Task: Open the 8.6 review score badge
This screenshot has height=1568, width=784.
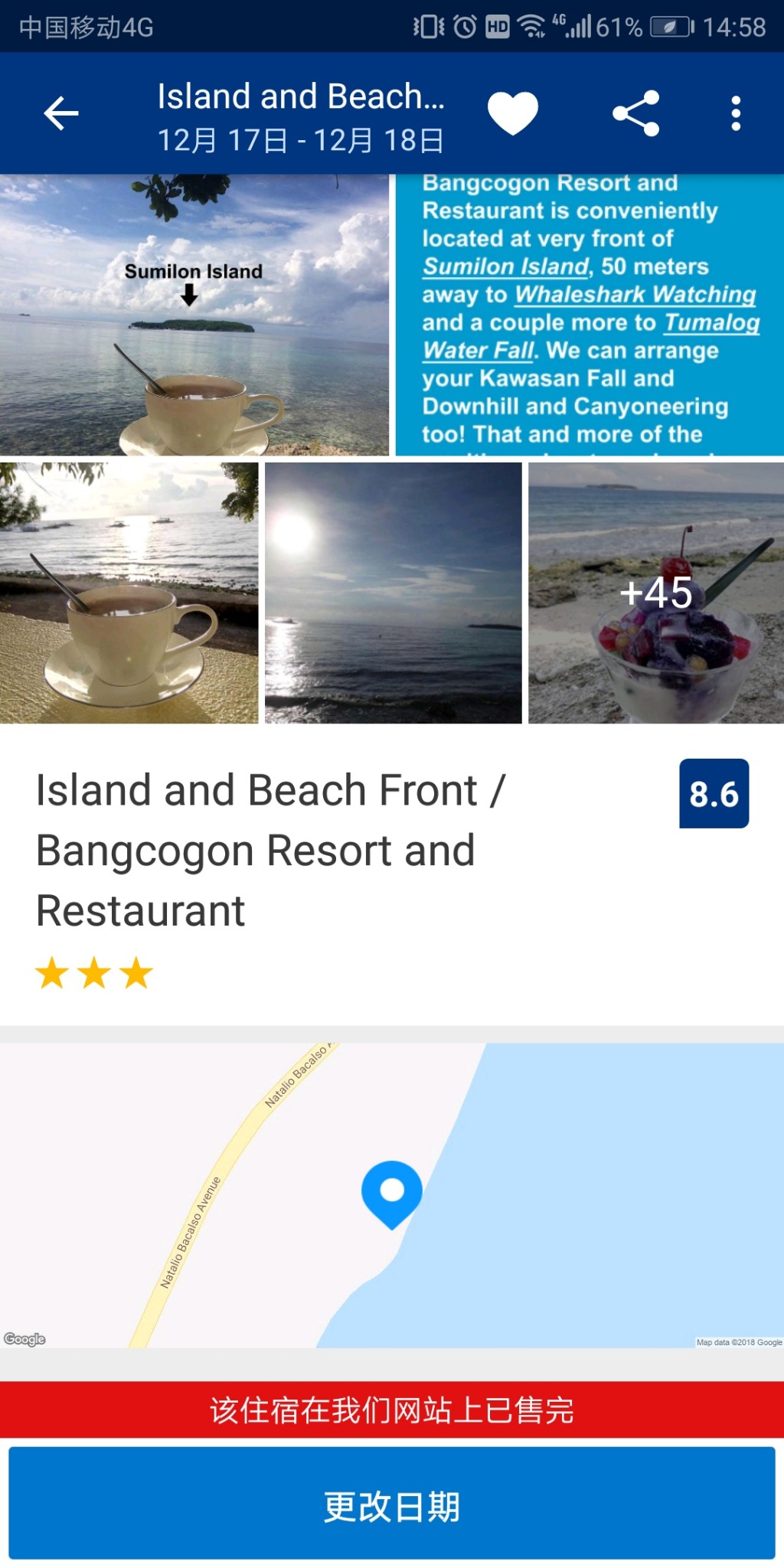Action: [714, 793]
